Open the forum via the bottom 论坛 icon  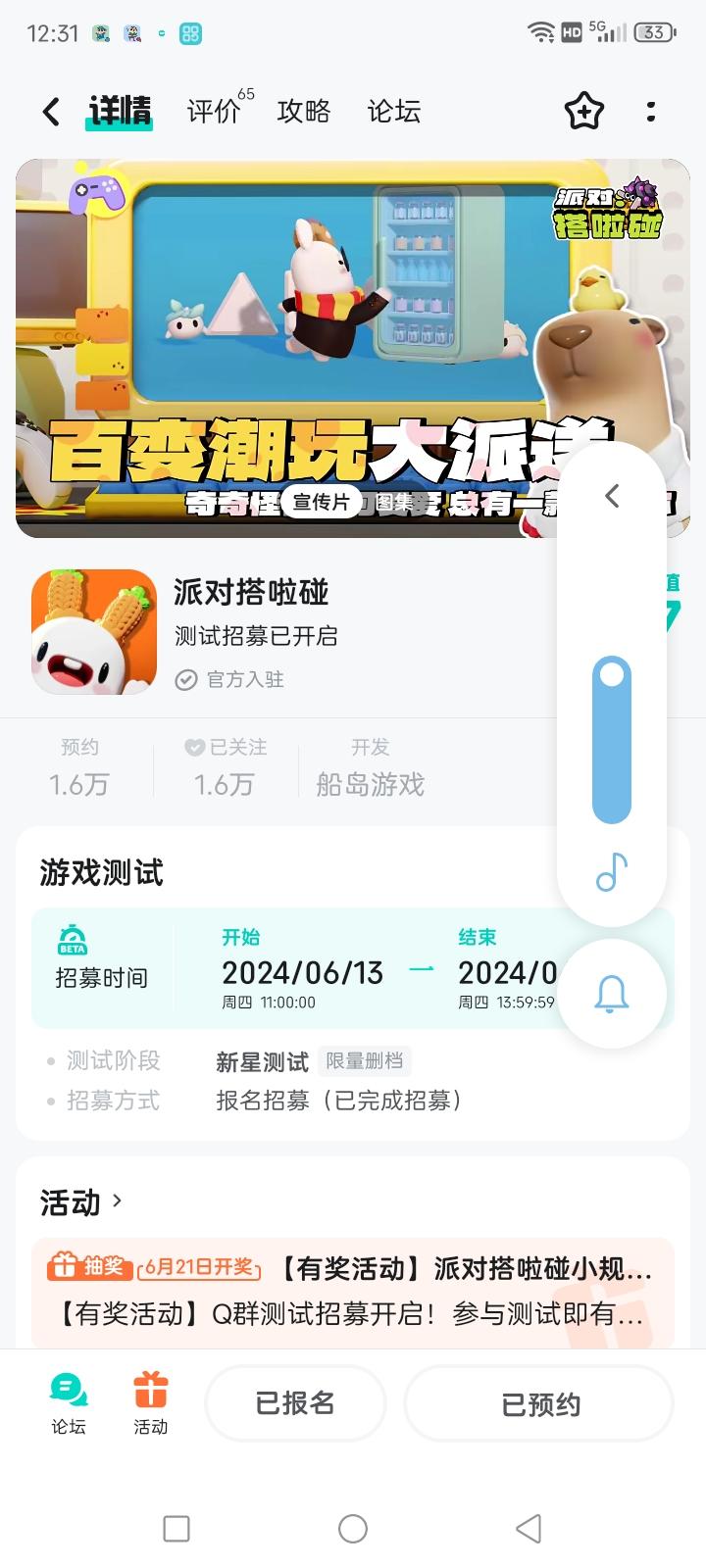pos(66,1403)
